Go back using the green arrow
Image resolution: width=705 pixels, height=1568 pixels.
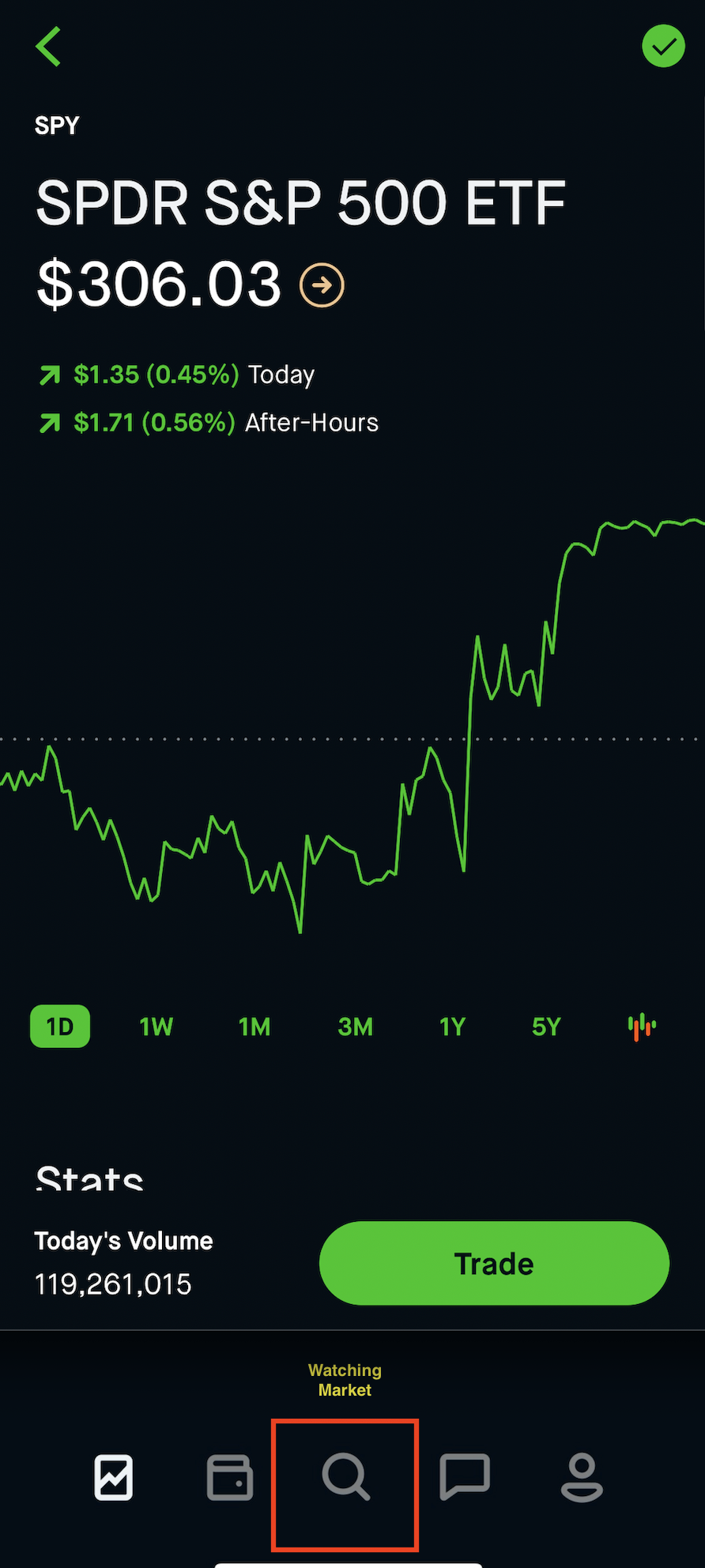pos(48,47)
